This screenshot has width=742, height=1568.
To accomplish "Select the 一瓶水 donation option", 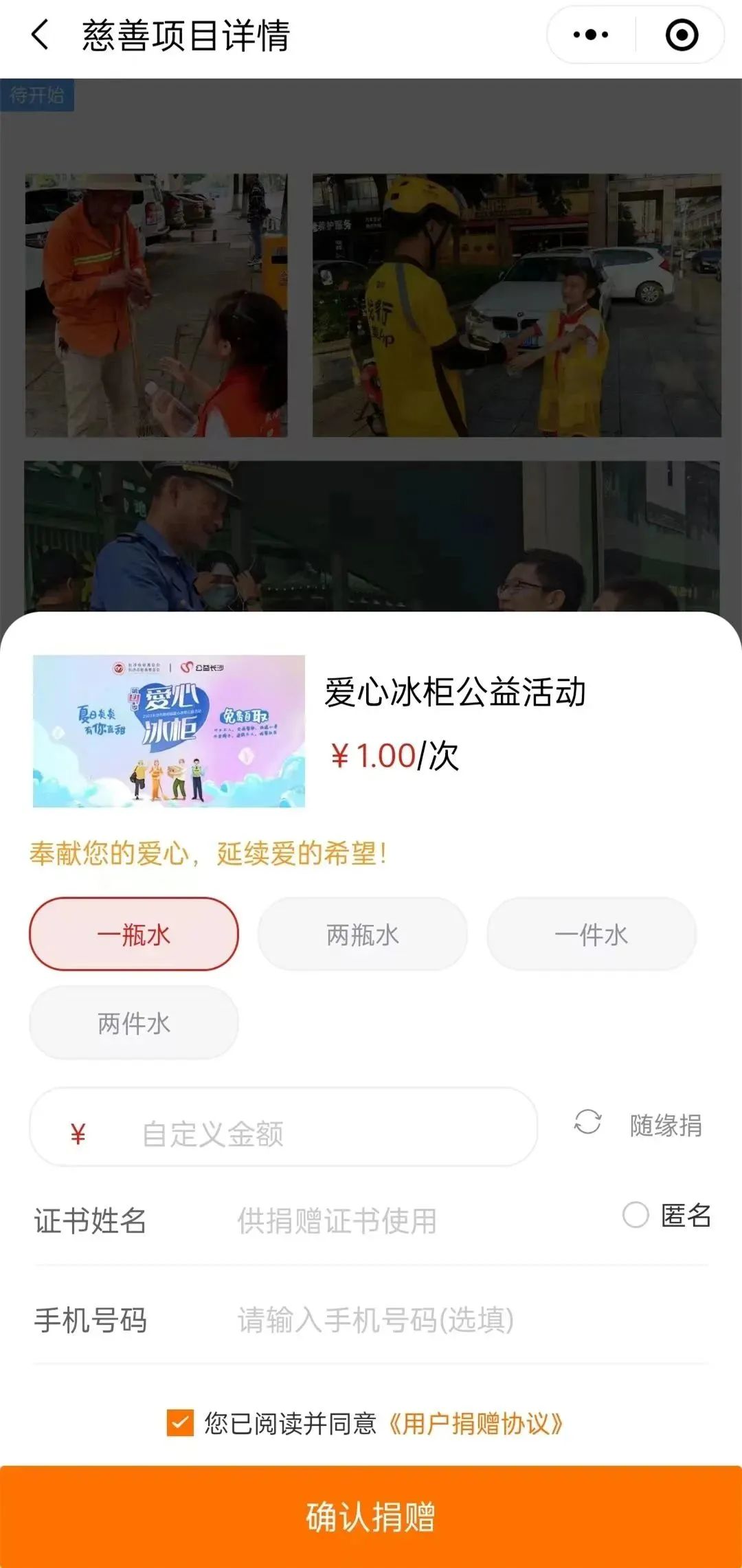I will coord(134,934).
